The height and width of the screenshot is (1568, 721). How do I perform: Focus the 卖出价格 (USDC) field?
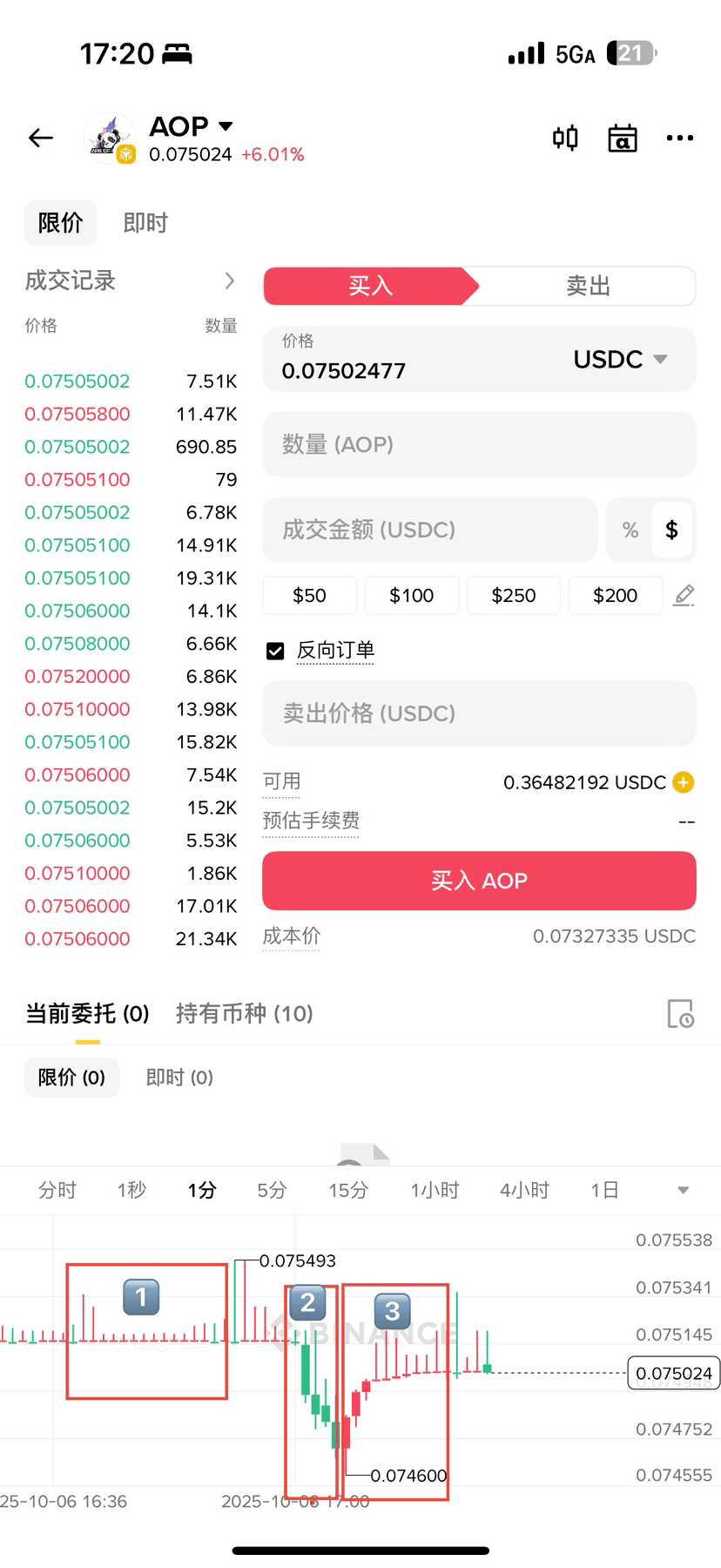pyautogui.click(x=479, y=713)
